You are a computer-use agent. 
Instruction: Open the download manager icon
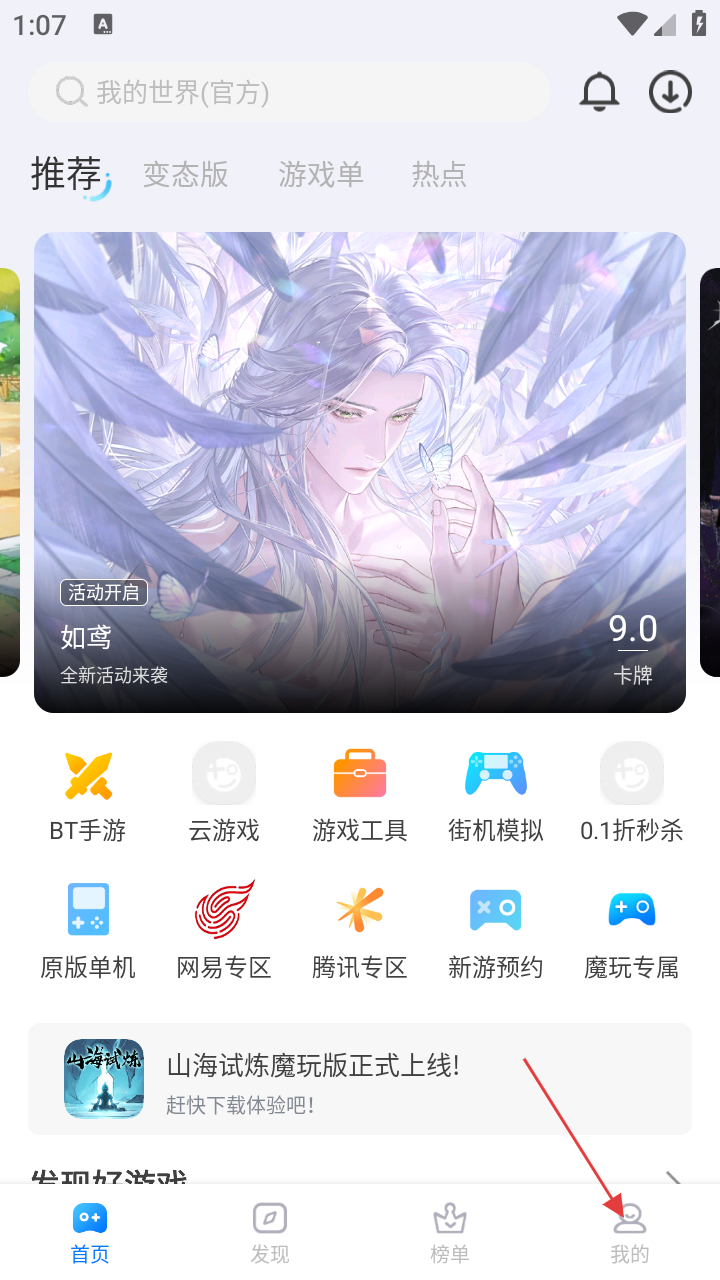pyautogui.click(x=670, y=93)
